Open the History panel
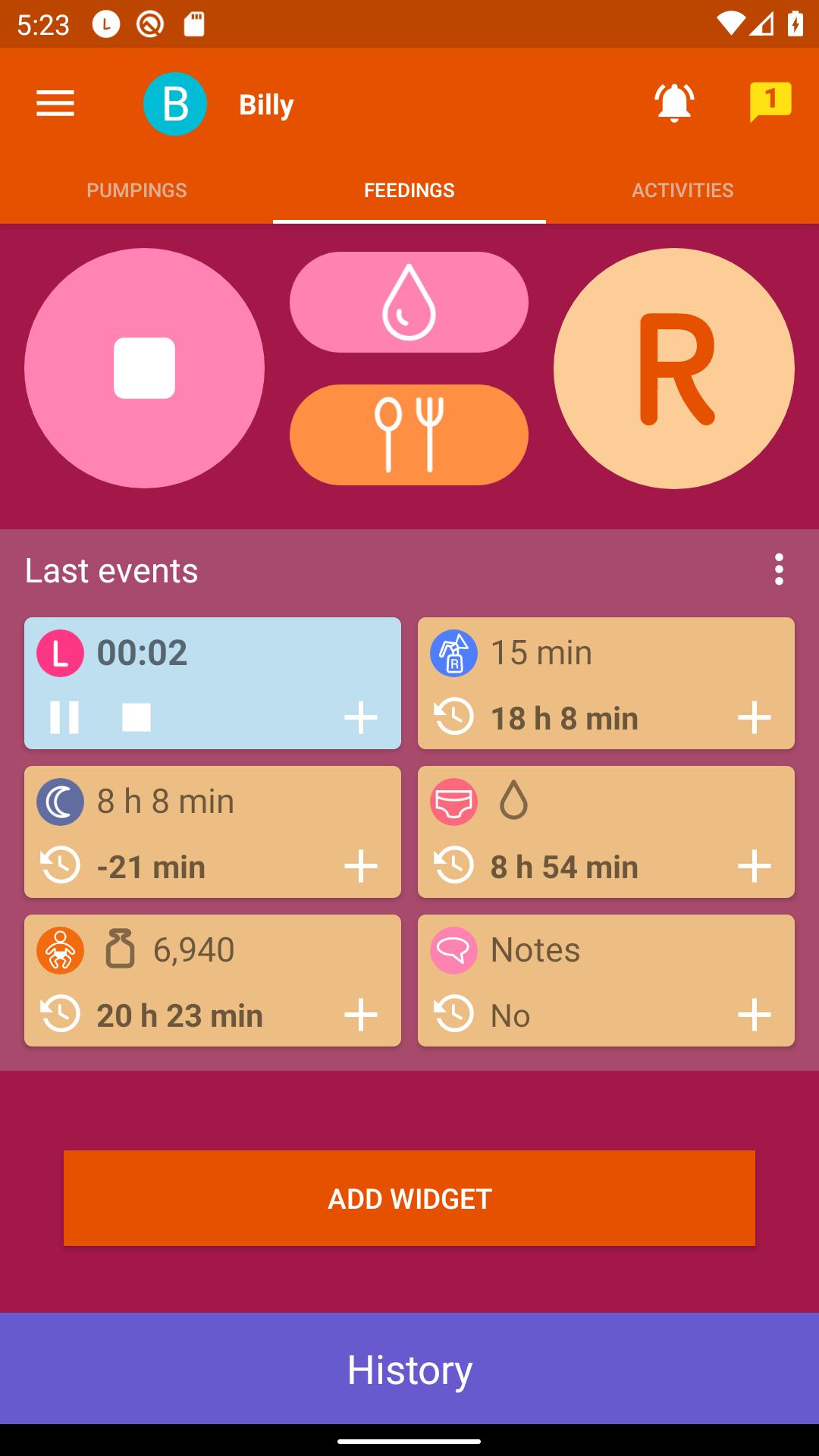 pyautogui.click(x=409, y=1369)
